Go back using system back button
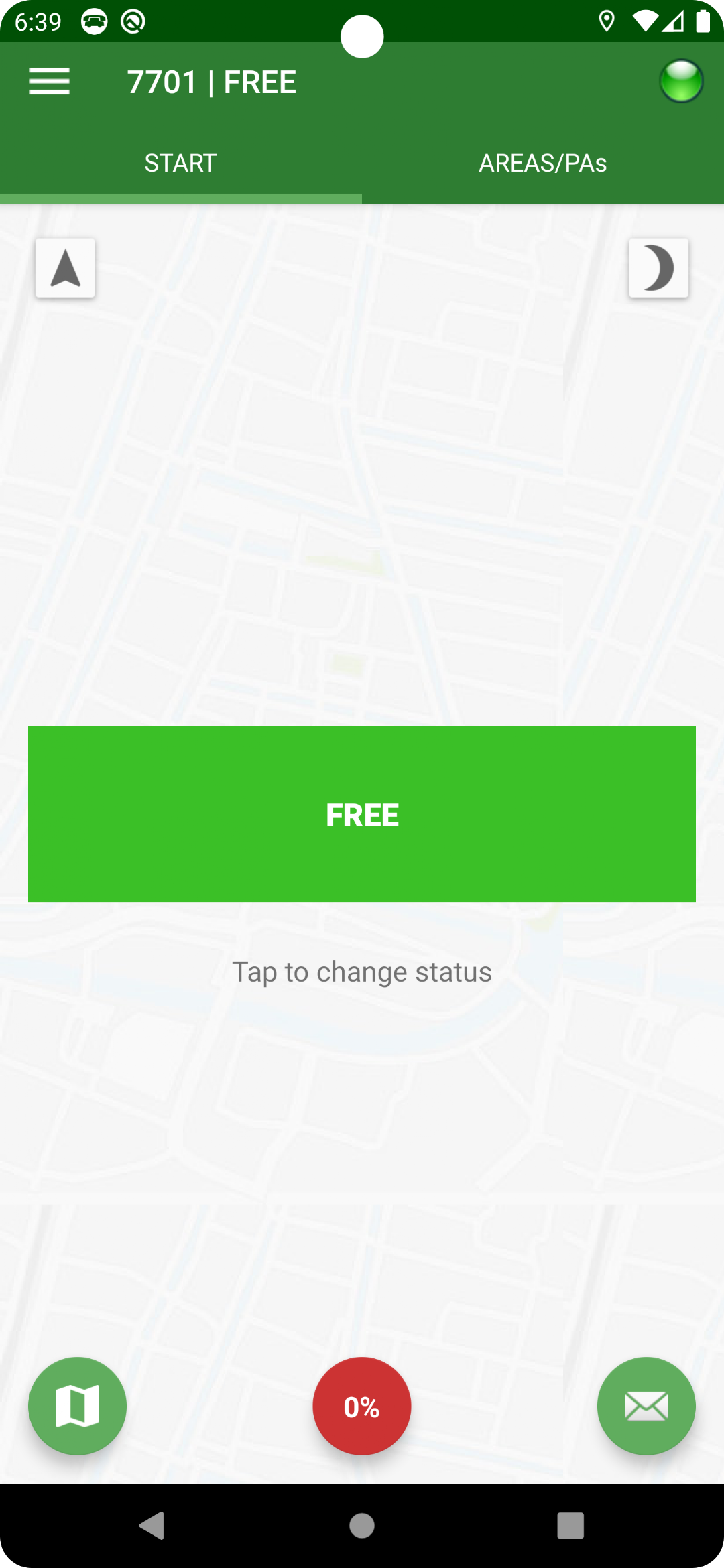 (152, 1526)
